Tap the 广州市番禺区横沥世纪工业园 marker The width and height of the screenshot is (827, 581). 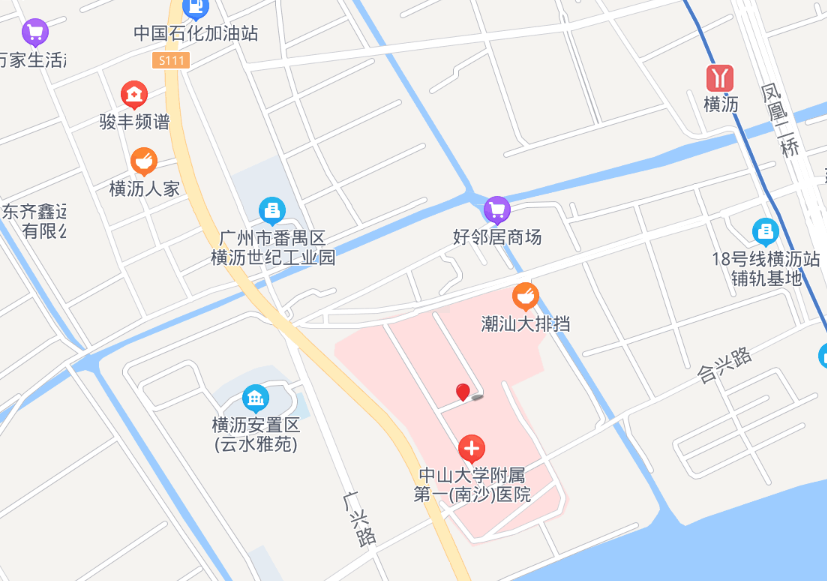tap(272, 210)
